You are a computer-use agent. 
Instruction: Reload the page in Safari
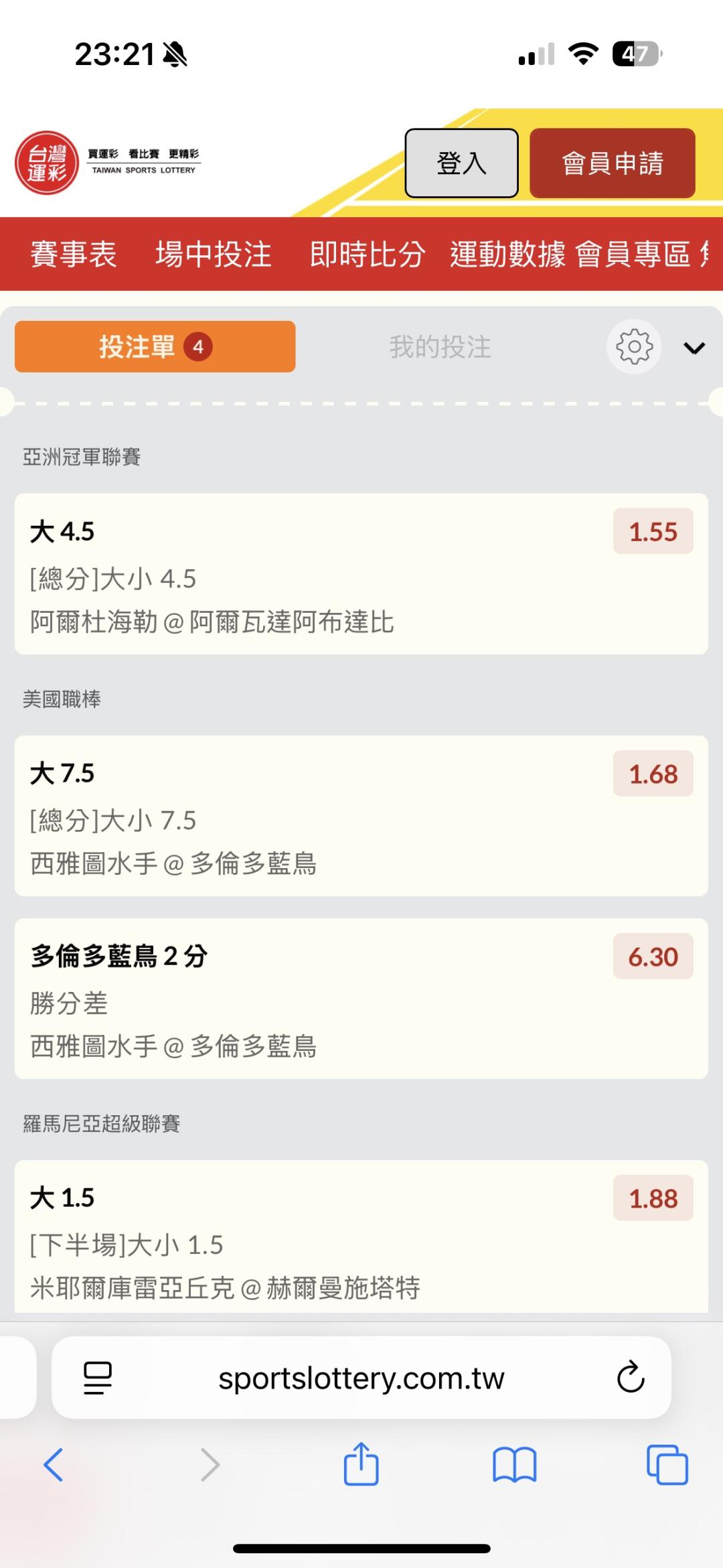[x=631, y=1378]
